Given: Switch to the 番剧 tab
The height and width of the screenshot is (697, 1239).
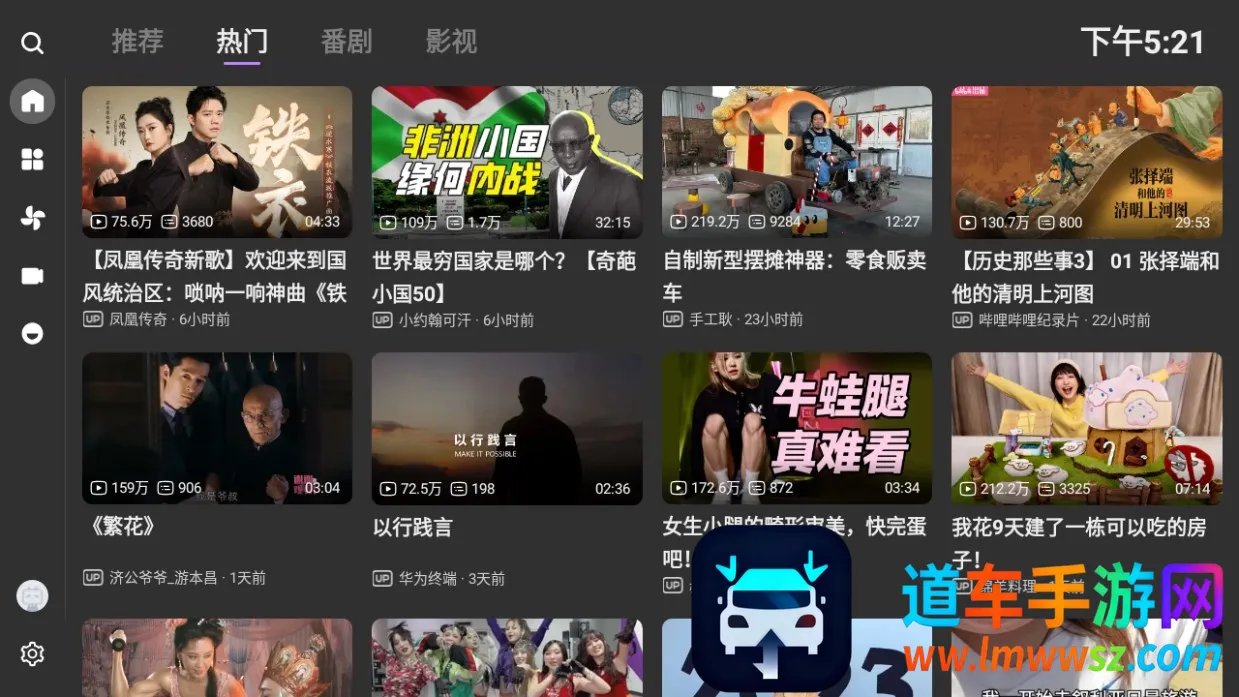Looking at the screenshot, I should tap(346, 42).
